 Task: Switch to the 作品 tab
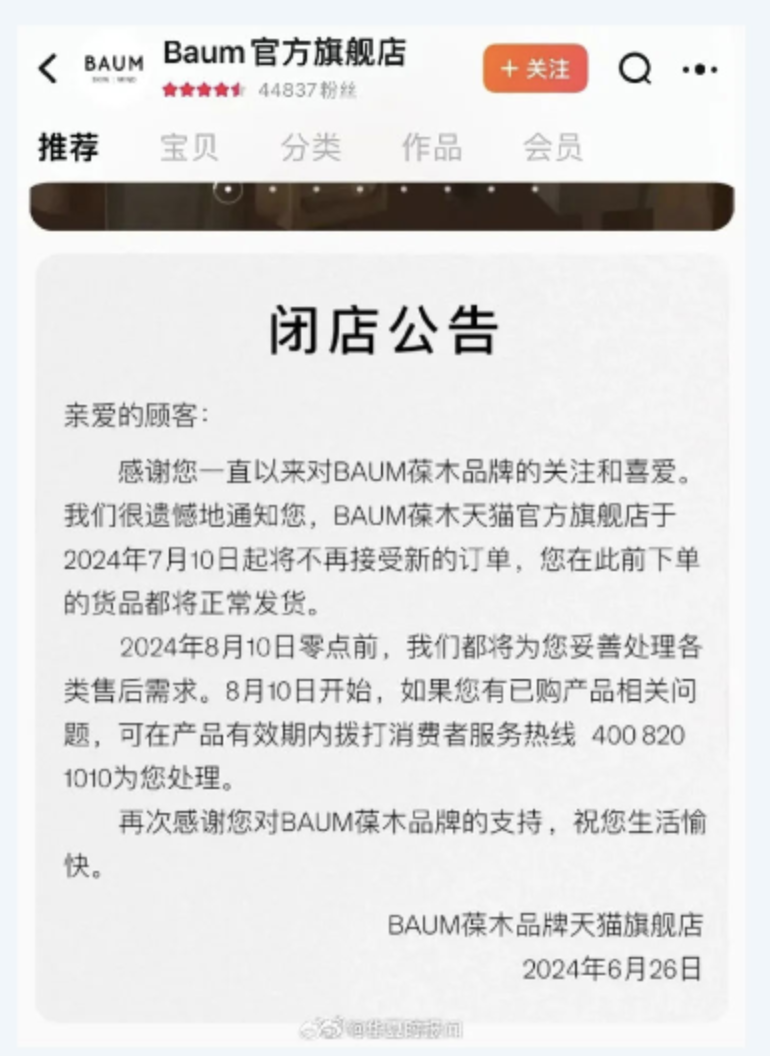click(x=431, y=148)
